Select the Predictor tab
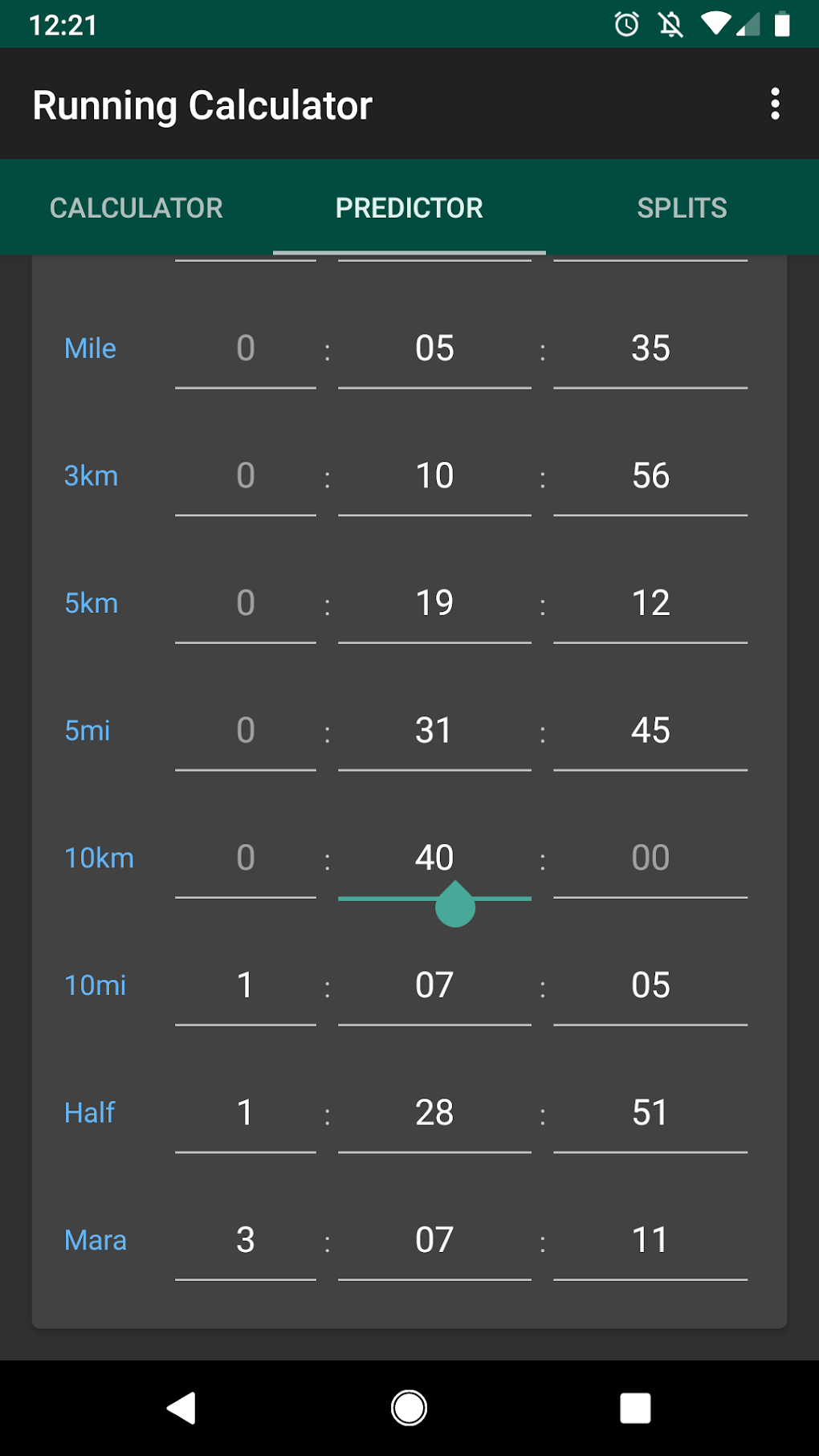Viewport: 819px width, 1456px height. pyautogui.click(x=409, y=208)
